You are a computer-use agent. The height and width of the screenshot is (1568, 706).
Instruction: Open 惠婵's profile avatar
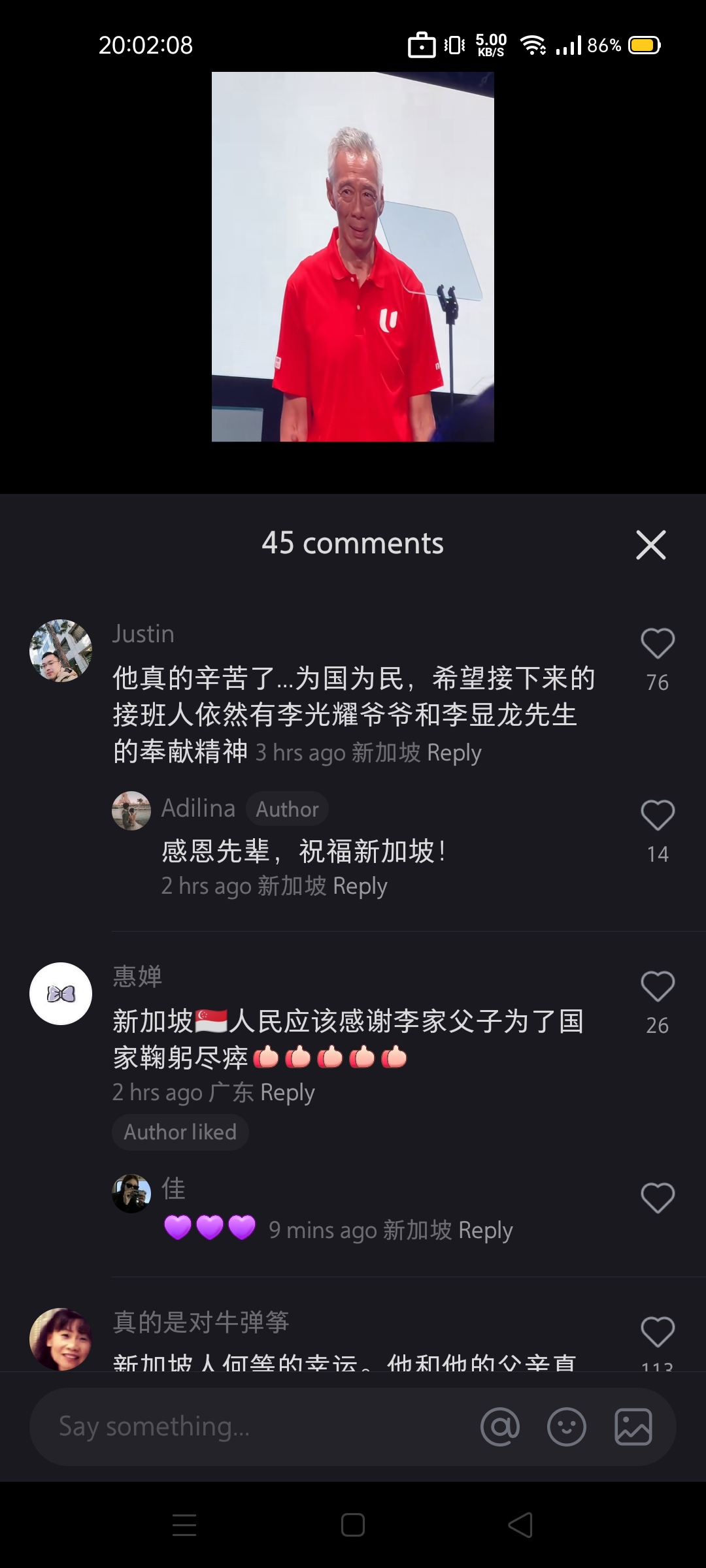click(x=61, y=994)
